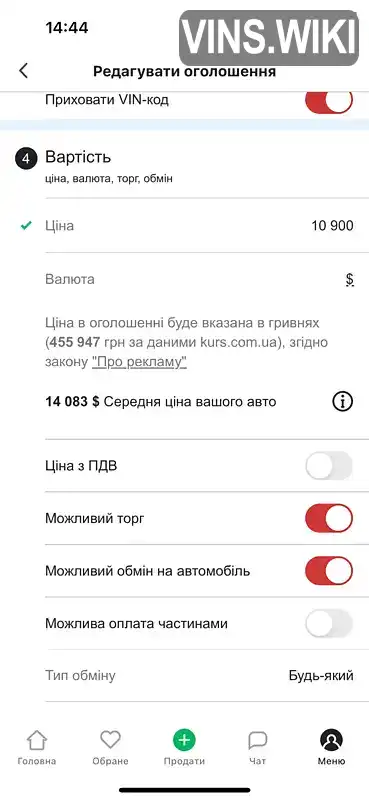
Task: Go back from Редагувати оголошення
Action: [23, 71]
